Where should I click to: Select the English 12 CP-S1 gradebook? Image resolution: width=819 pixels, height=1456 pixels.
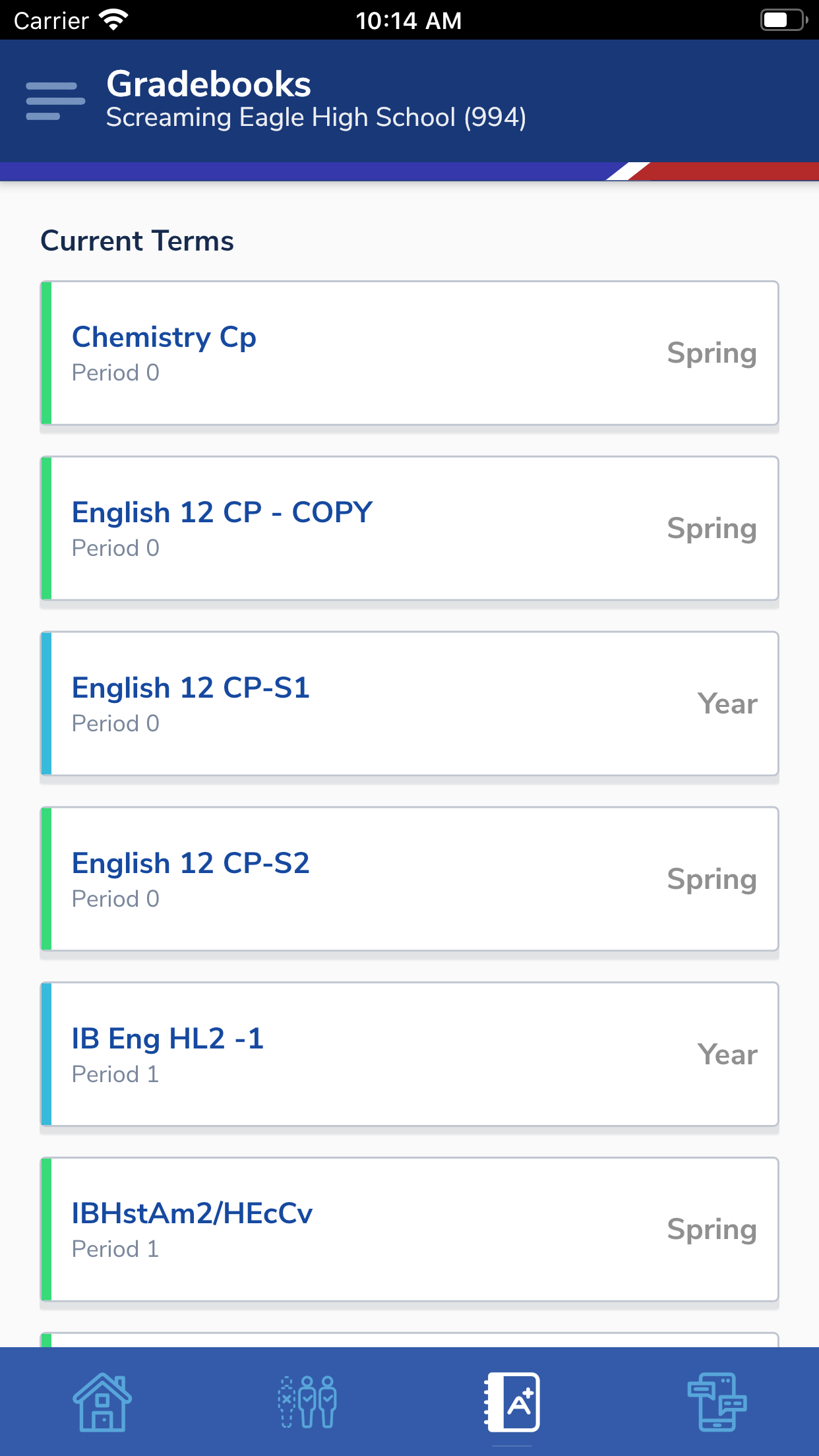409,703
